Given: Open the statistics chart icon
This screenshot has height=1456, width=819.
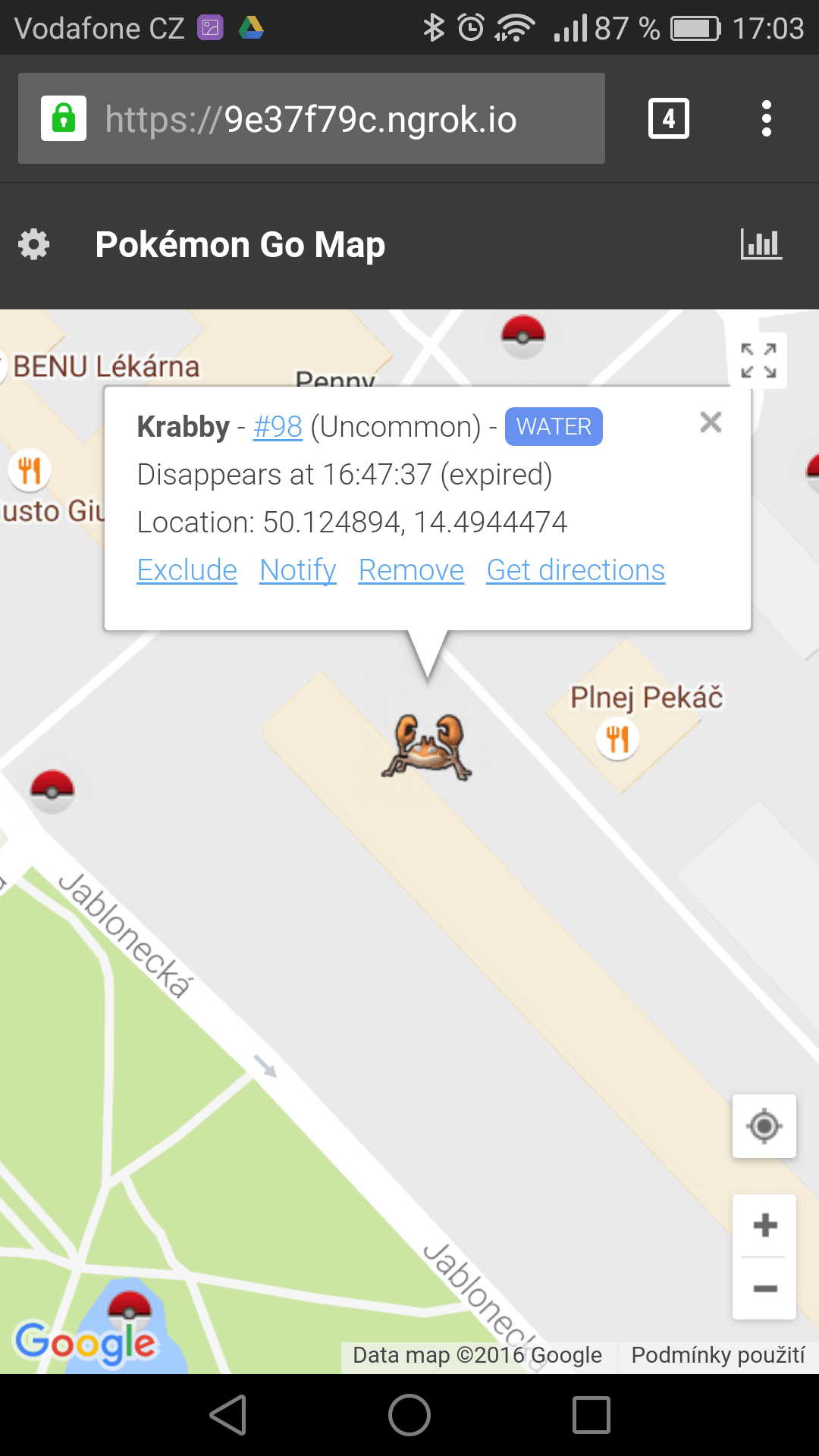Looking at the screenshot, I should [761, 244].
